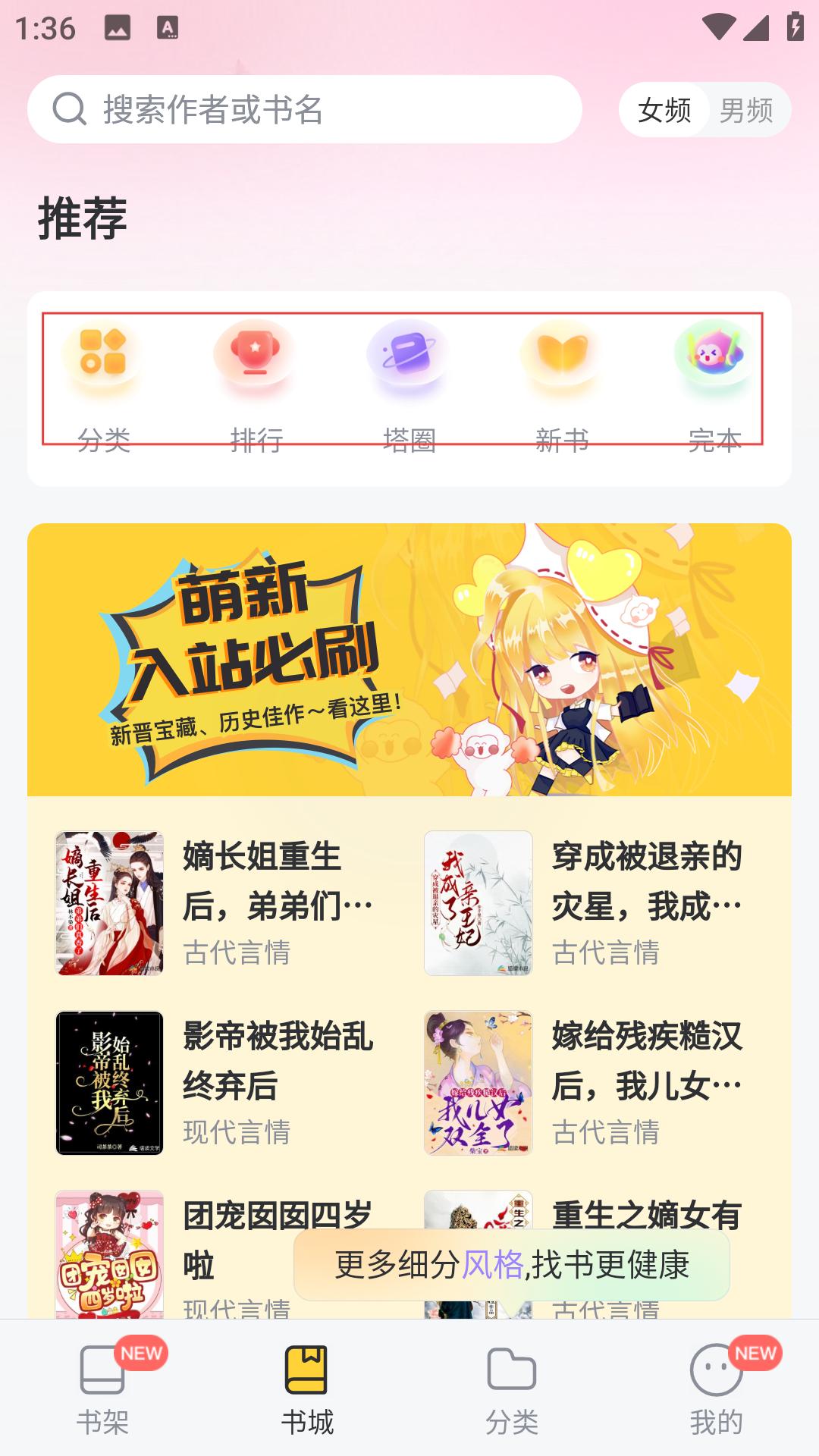Tap the 书城 bookstore tab
Image resolution: width=819 pixels, height=1456 pixels.
pos(307,1389)
